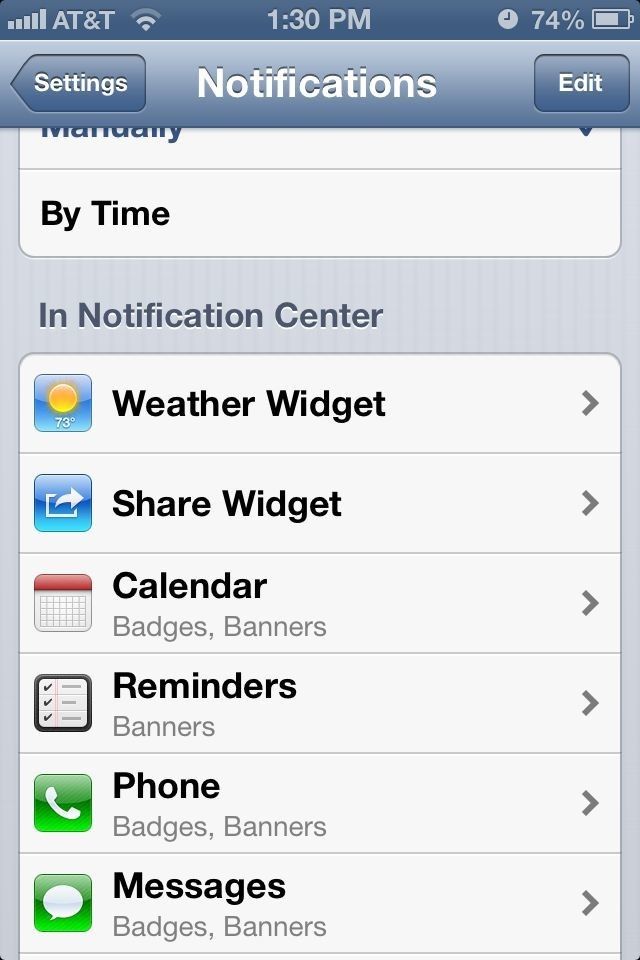
Task: Open Phone notification settings
Action: point(320,804)
